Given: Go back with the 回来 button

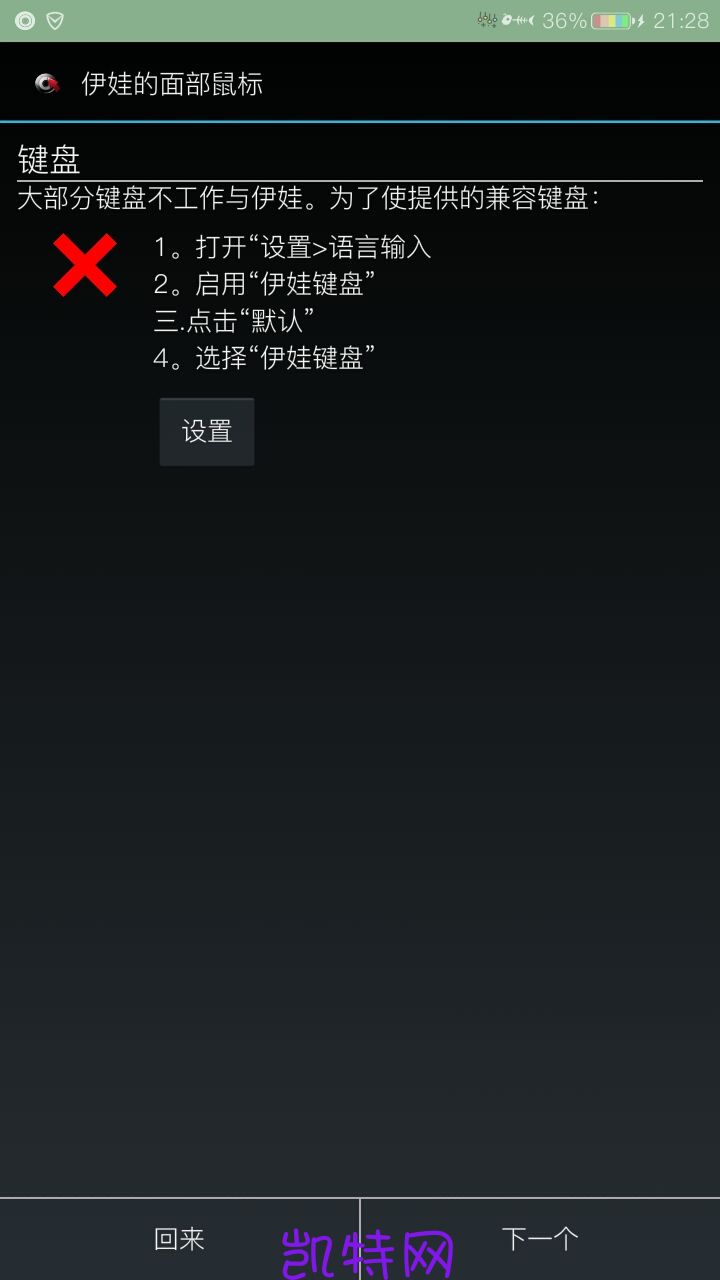Looking at the screenshot, I should pyautogui.click(x=179, y=1239).
